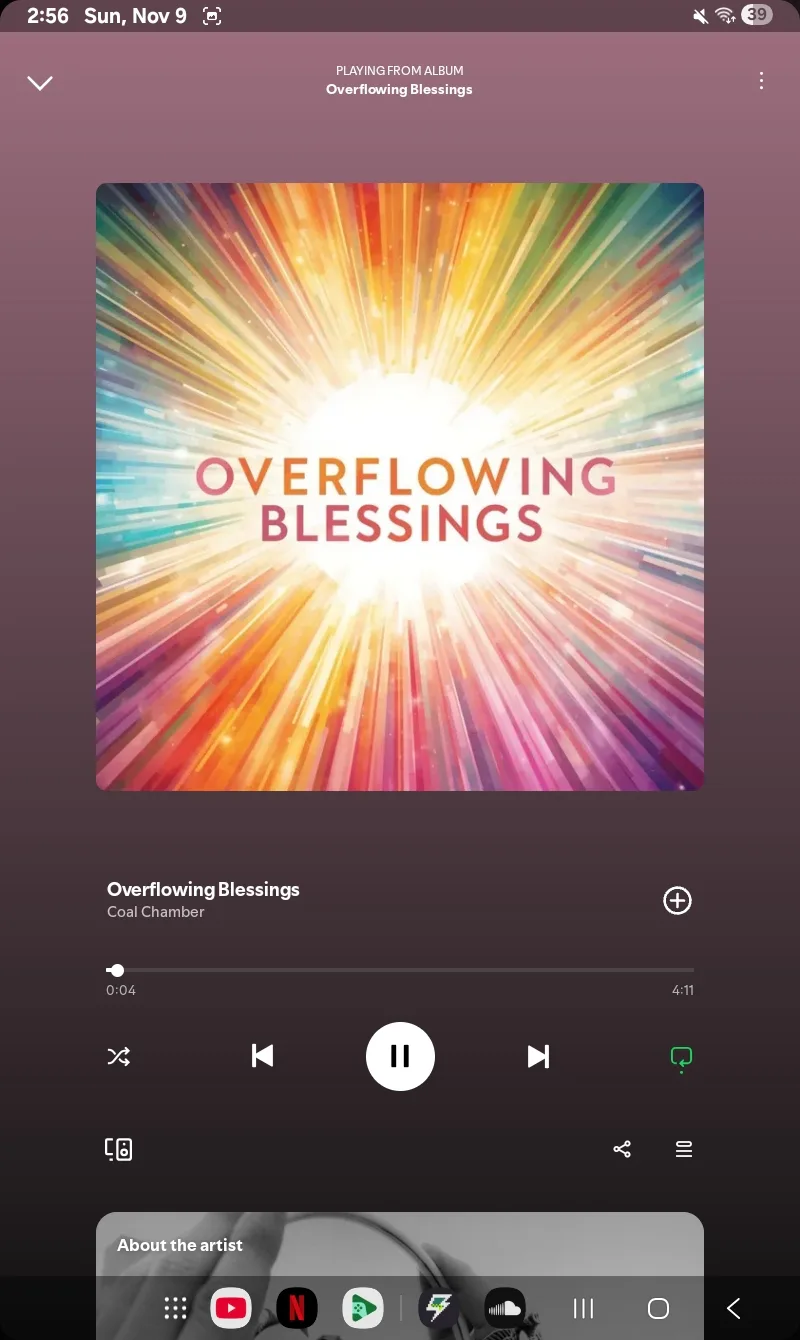Viewport: 800px width, 1340px height.
Task: Open the three-dot overflow menu
Action: click(x=761, y=81)
